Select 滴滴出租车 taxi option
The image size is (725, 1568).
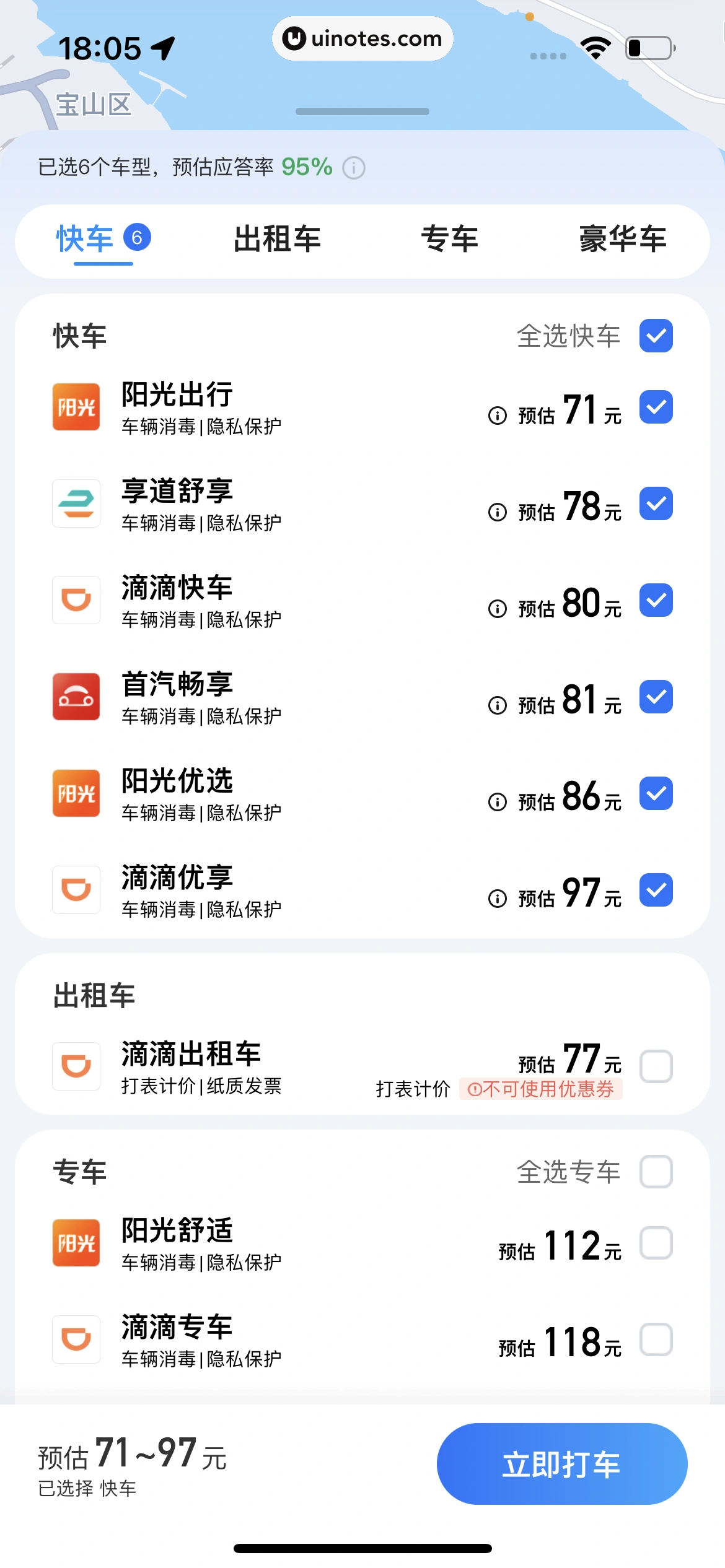656,1066
